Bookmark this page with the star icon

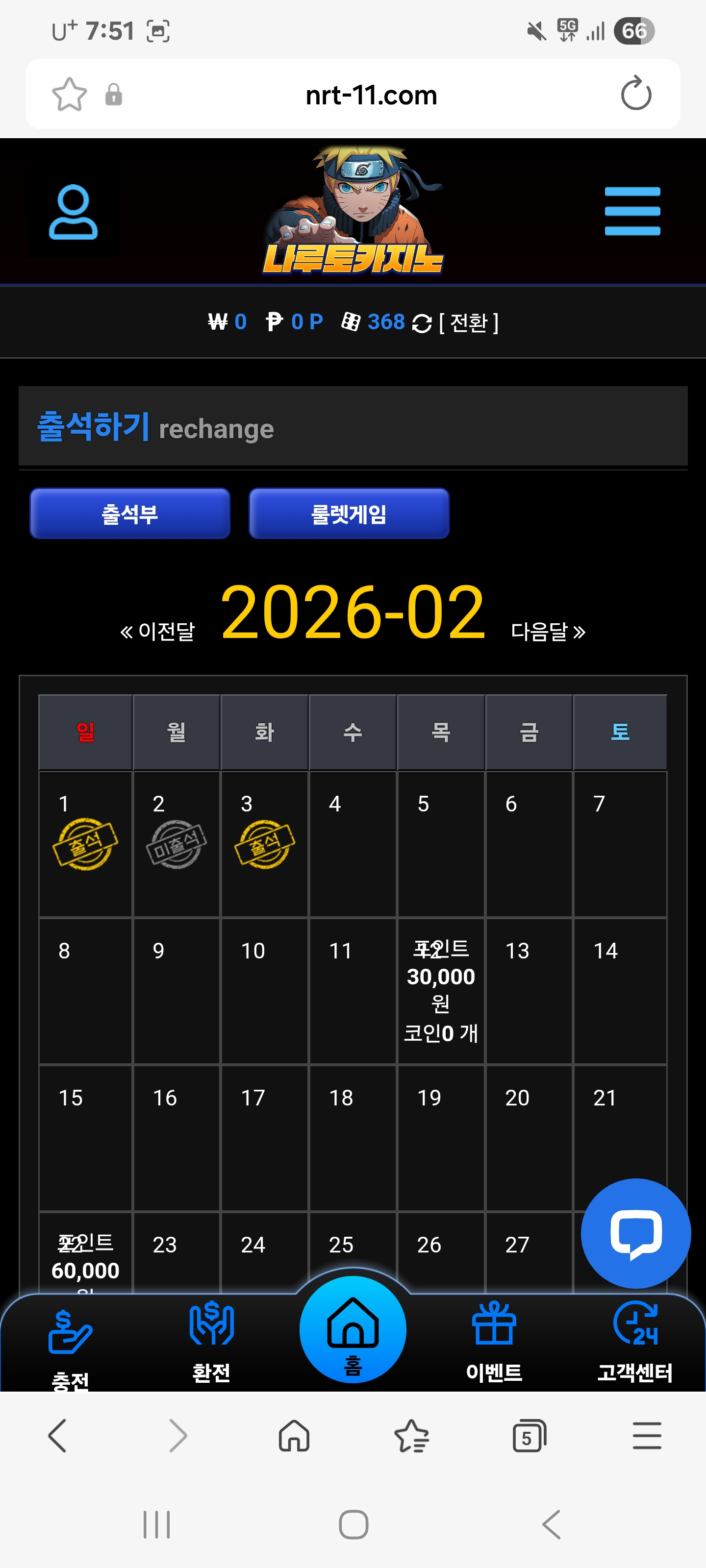(x=70, y=95)
